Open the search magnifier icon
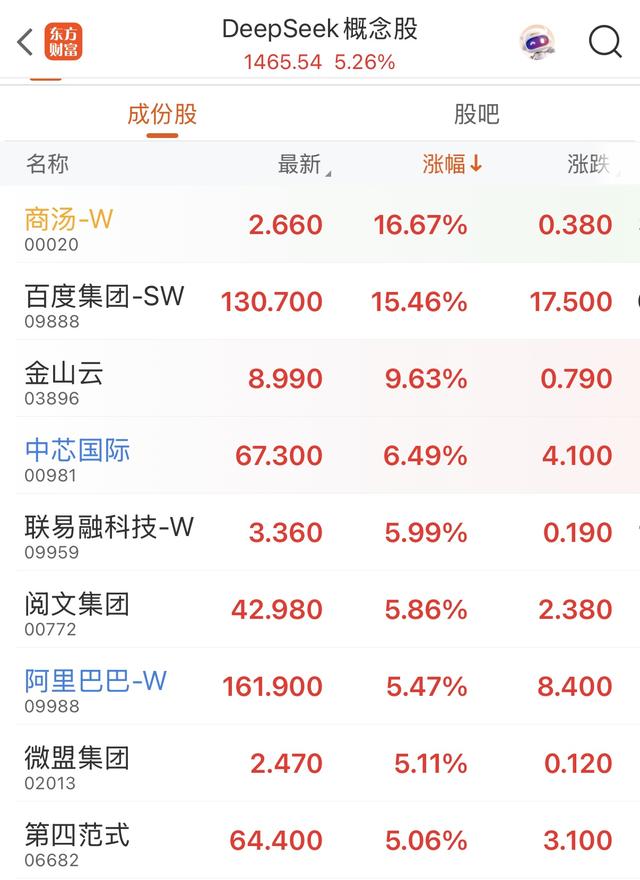The width and height of the screenshot is (640, 880). 605,42
